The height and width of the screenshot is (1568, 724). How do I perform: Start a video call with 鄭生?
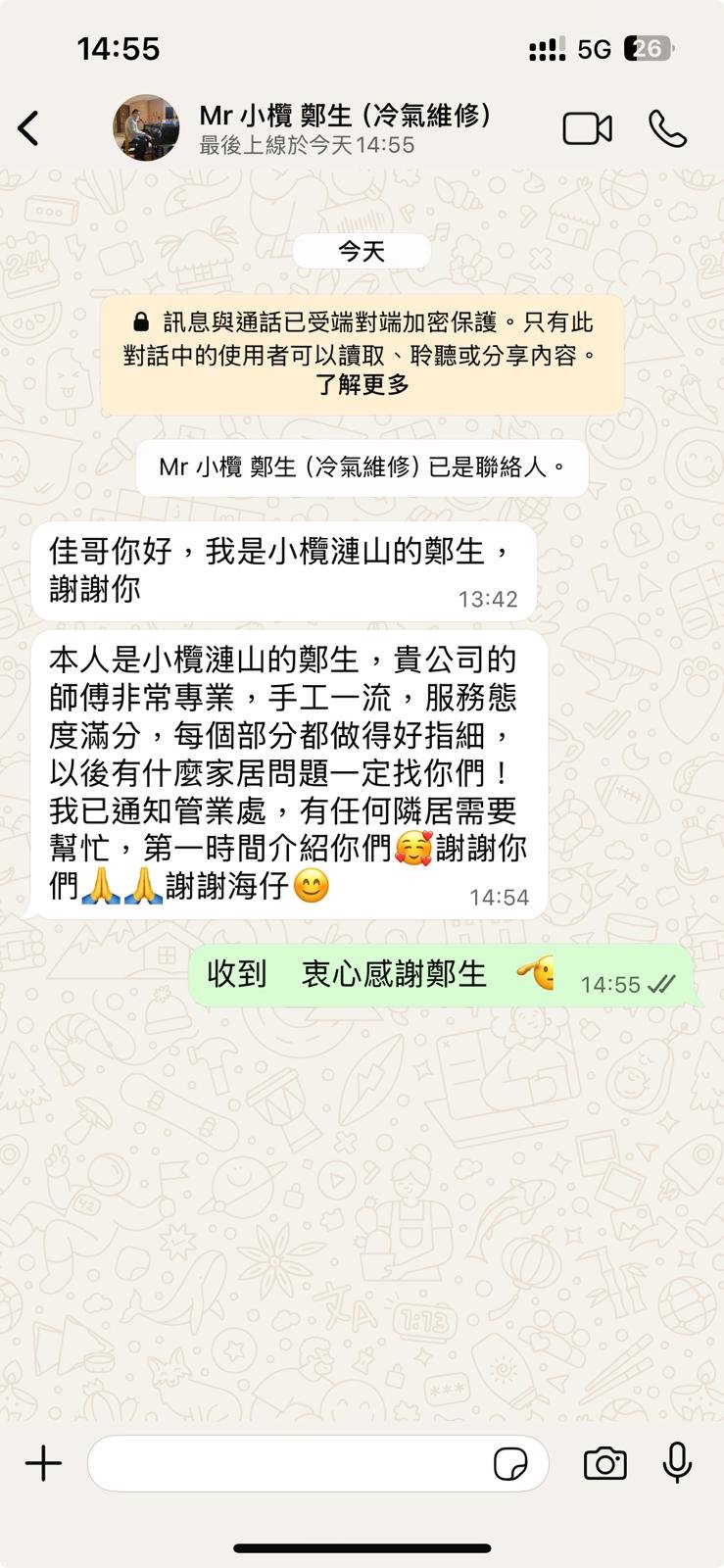pos(587,128)
